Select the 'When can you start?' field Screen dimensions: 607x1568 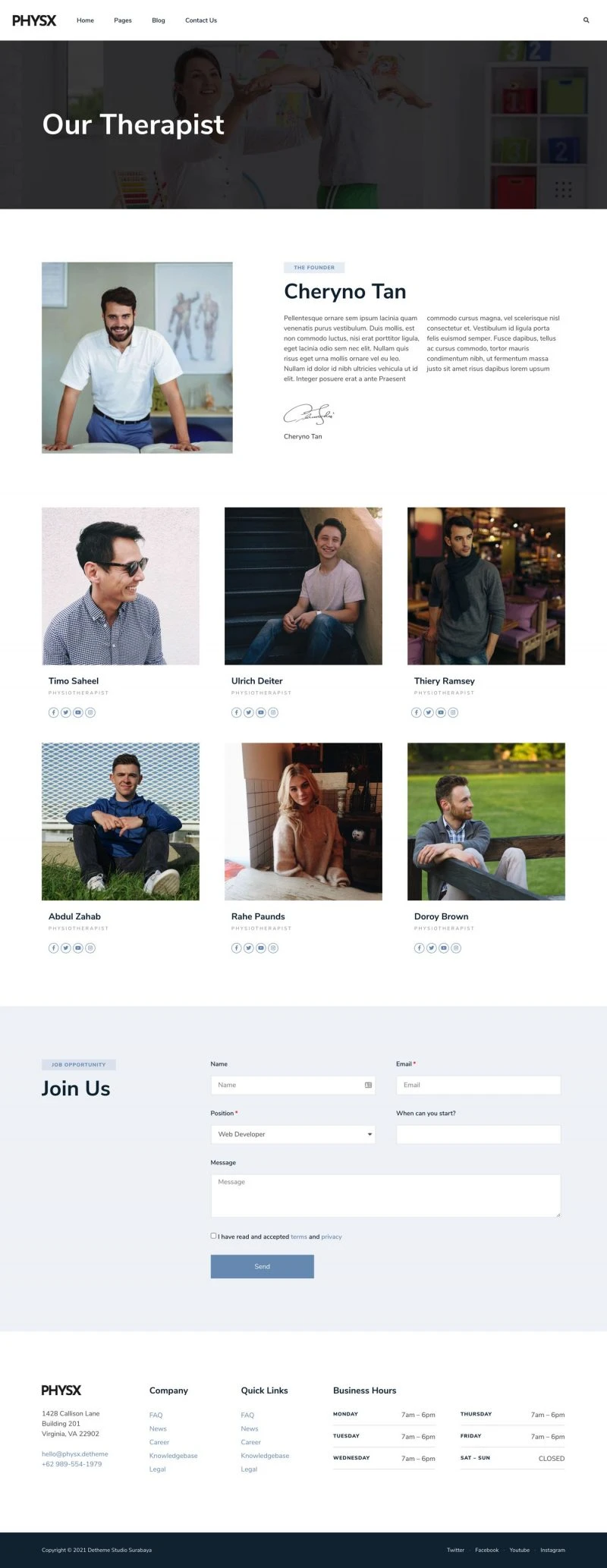478,1134
